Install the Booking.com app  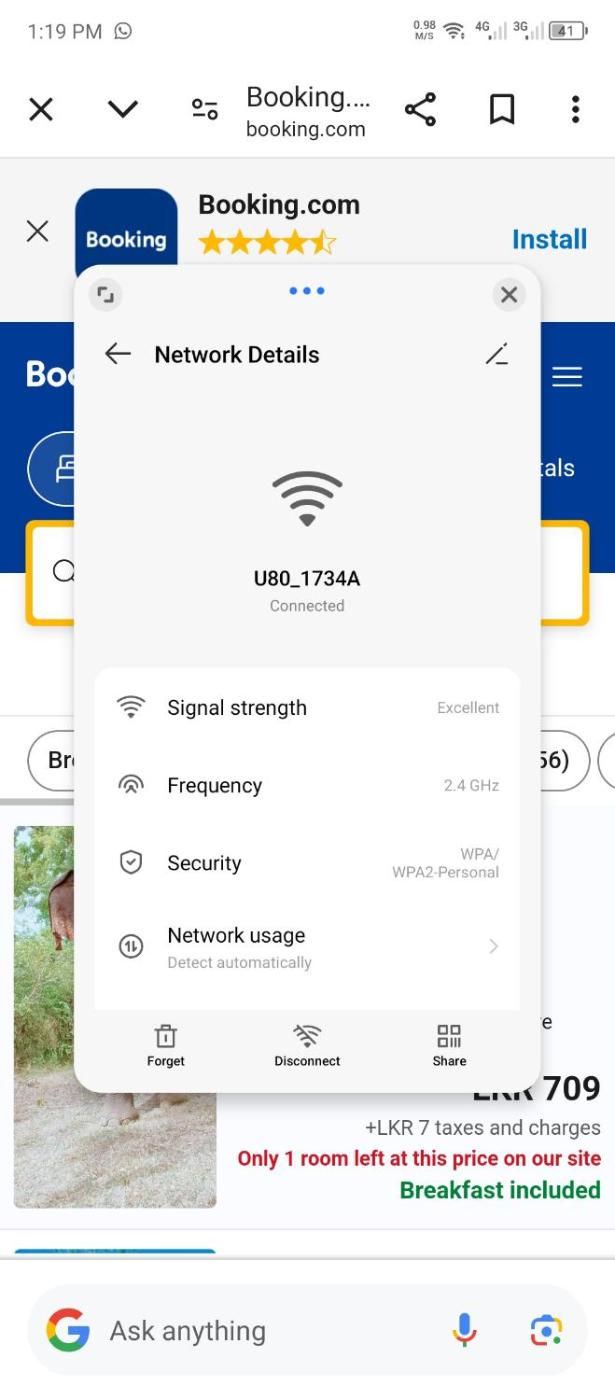[549, 239]
